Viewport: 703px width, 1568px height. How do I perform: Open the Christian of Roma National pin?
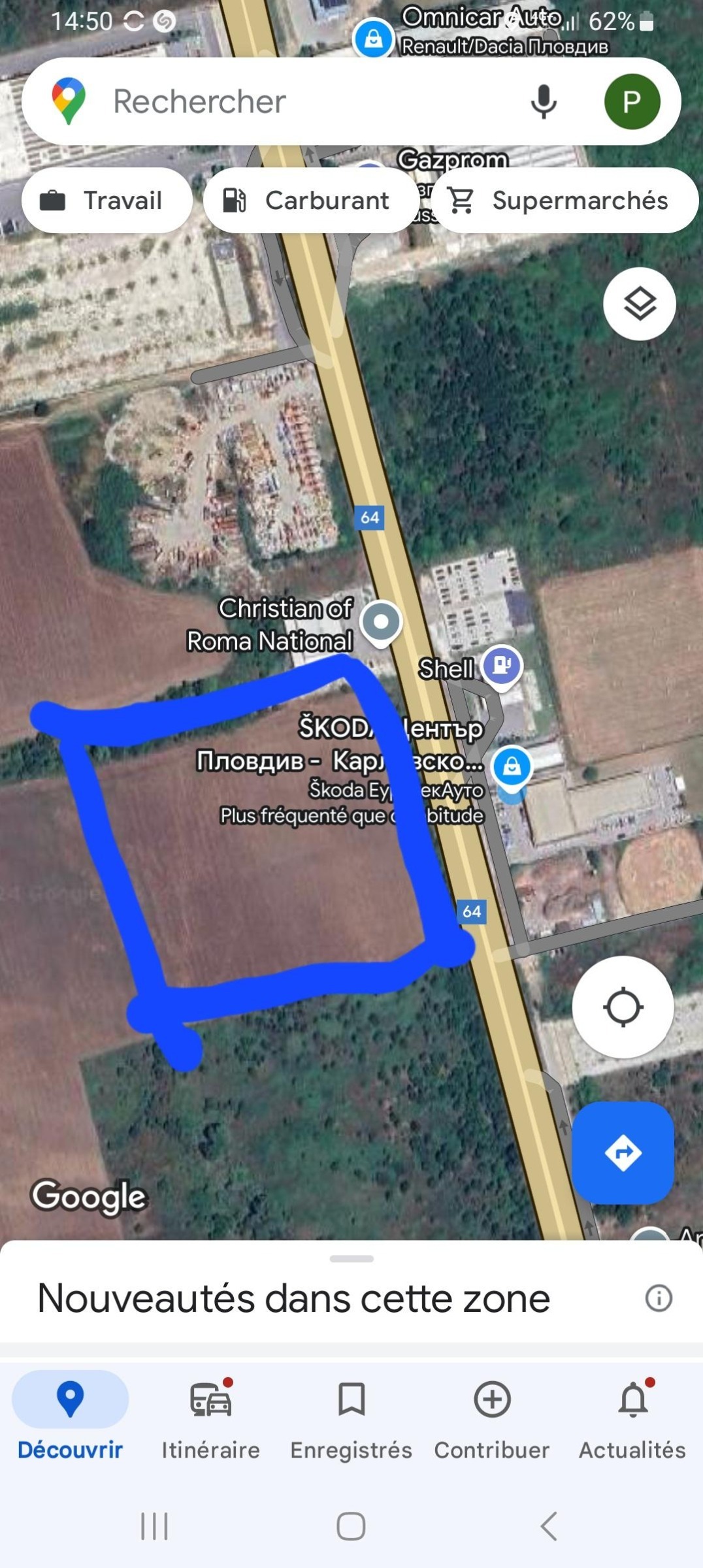[382, 621]
